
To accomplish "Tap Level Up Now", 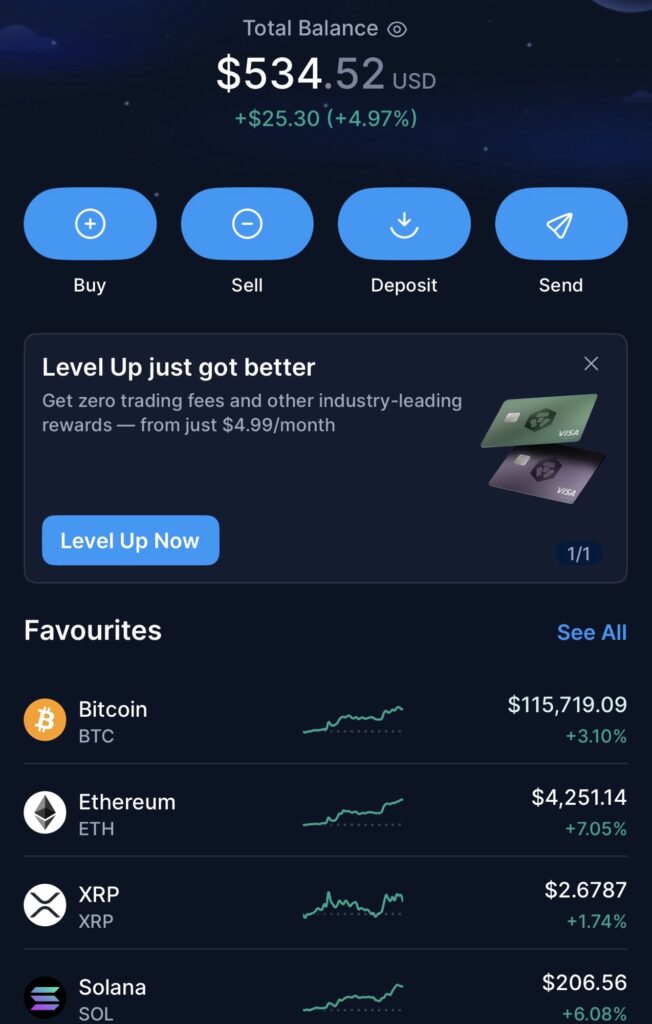I will [x=130, y=541].
